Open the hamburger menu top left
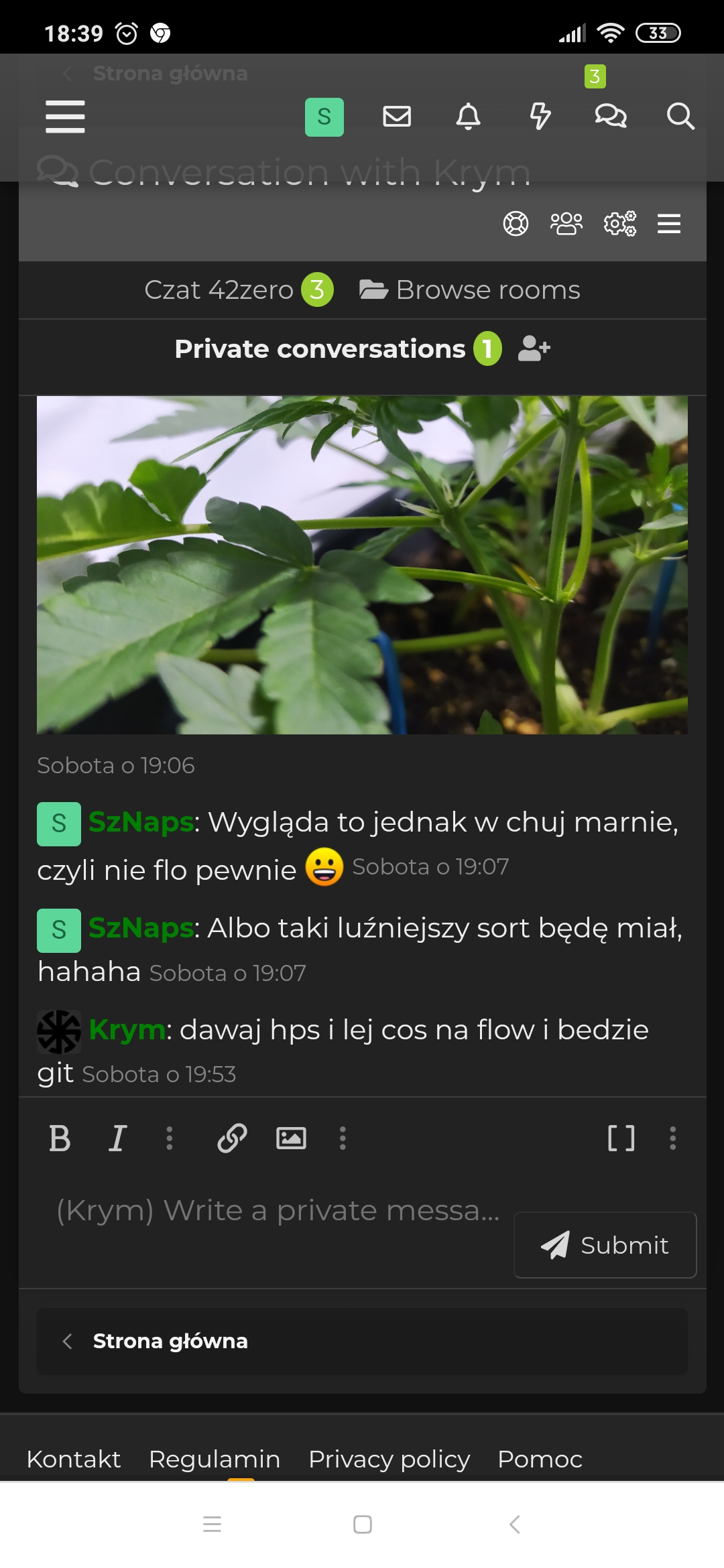 tap(64, 116)
